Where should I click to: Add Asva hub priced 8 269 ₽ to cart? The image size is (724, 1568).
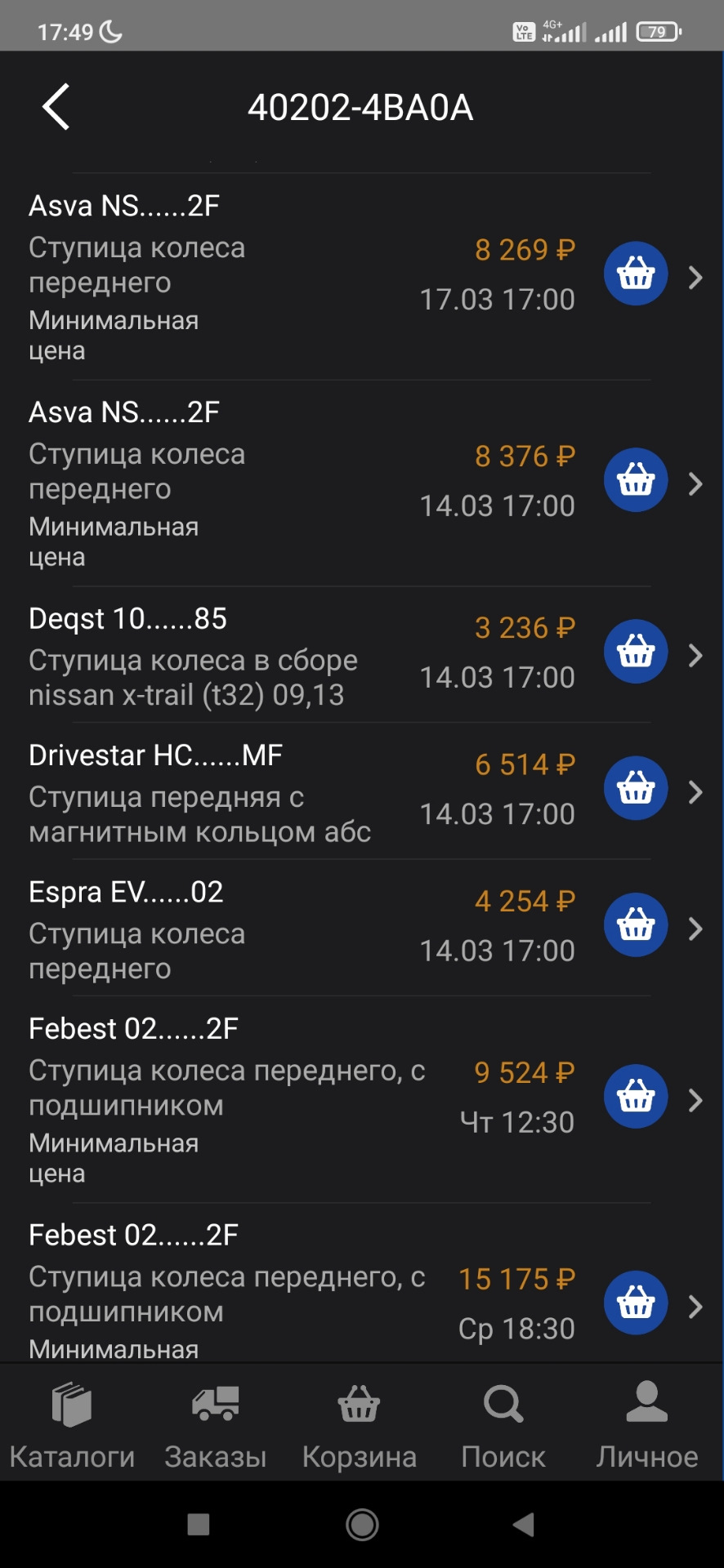coord(636,274)
